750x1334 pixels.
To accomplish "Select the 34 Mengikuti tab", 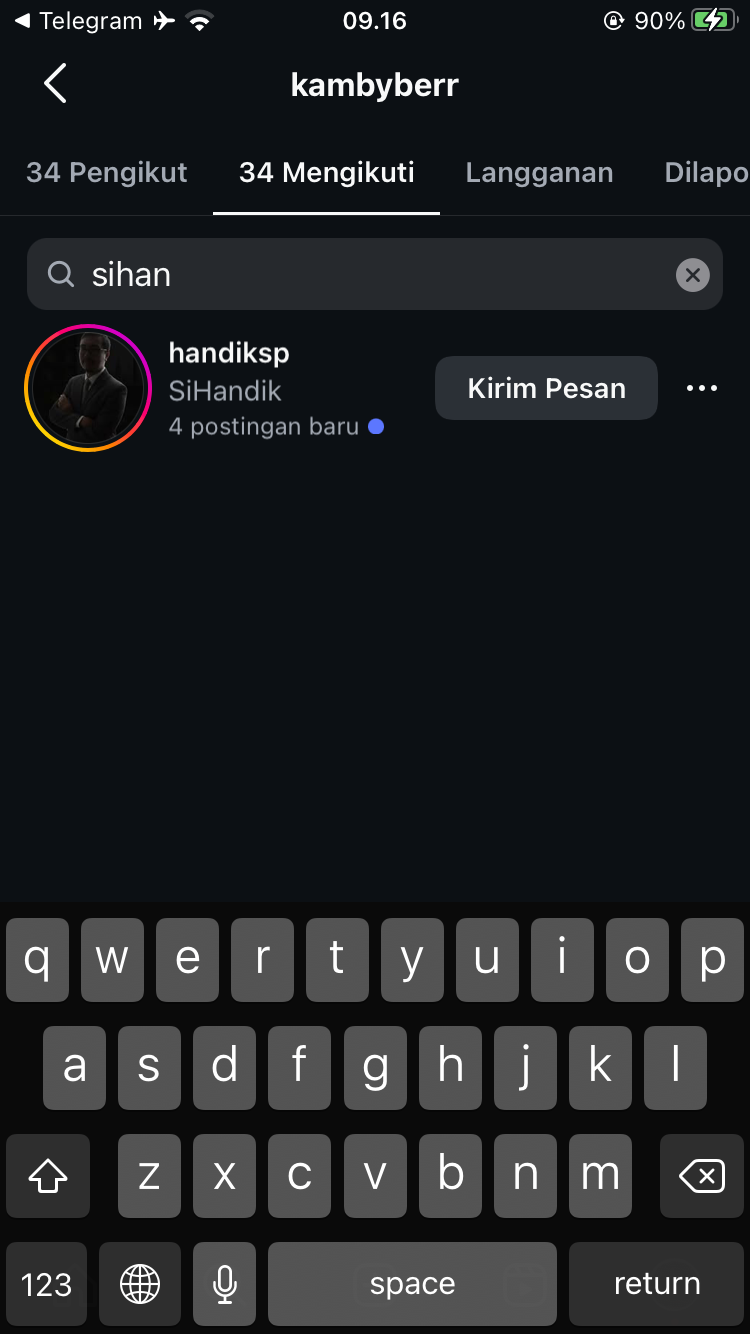I will (326, 173).
